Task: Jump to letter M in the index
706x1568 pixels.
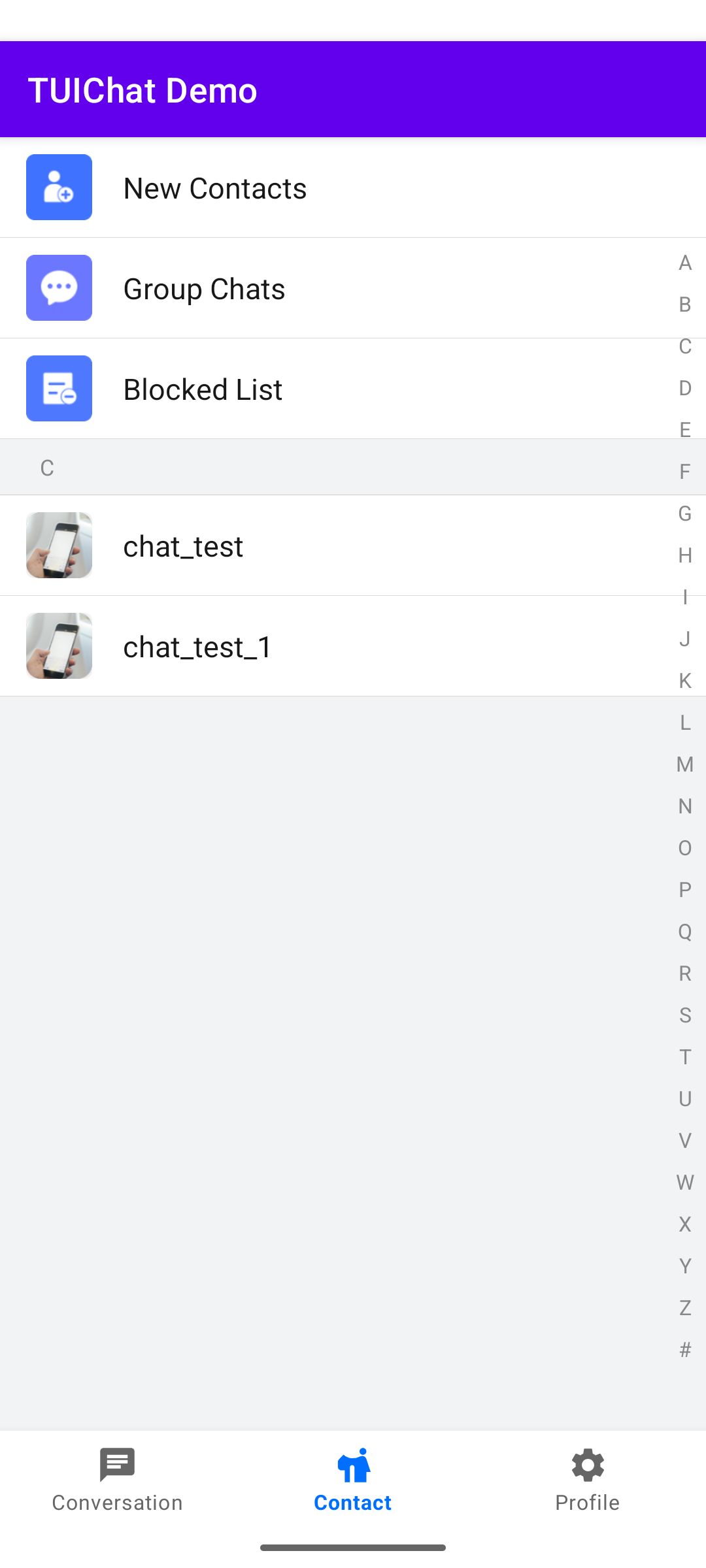Action: click(x=685, y=764)
